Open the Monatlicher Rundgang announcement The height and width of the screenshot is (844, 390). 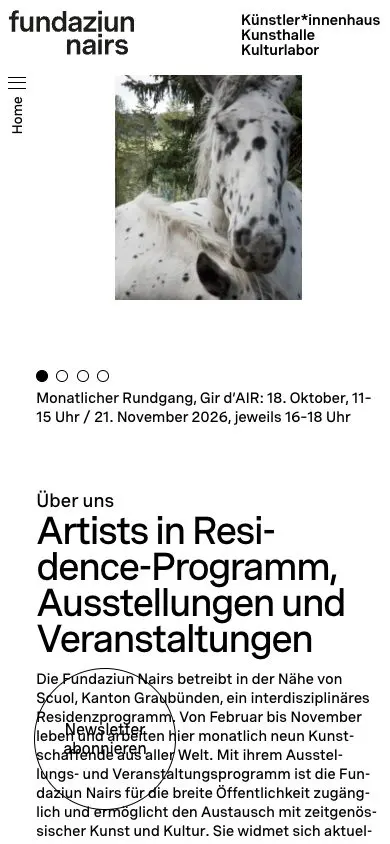pyautogui.click(x=204, y=407)
